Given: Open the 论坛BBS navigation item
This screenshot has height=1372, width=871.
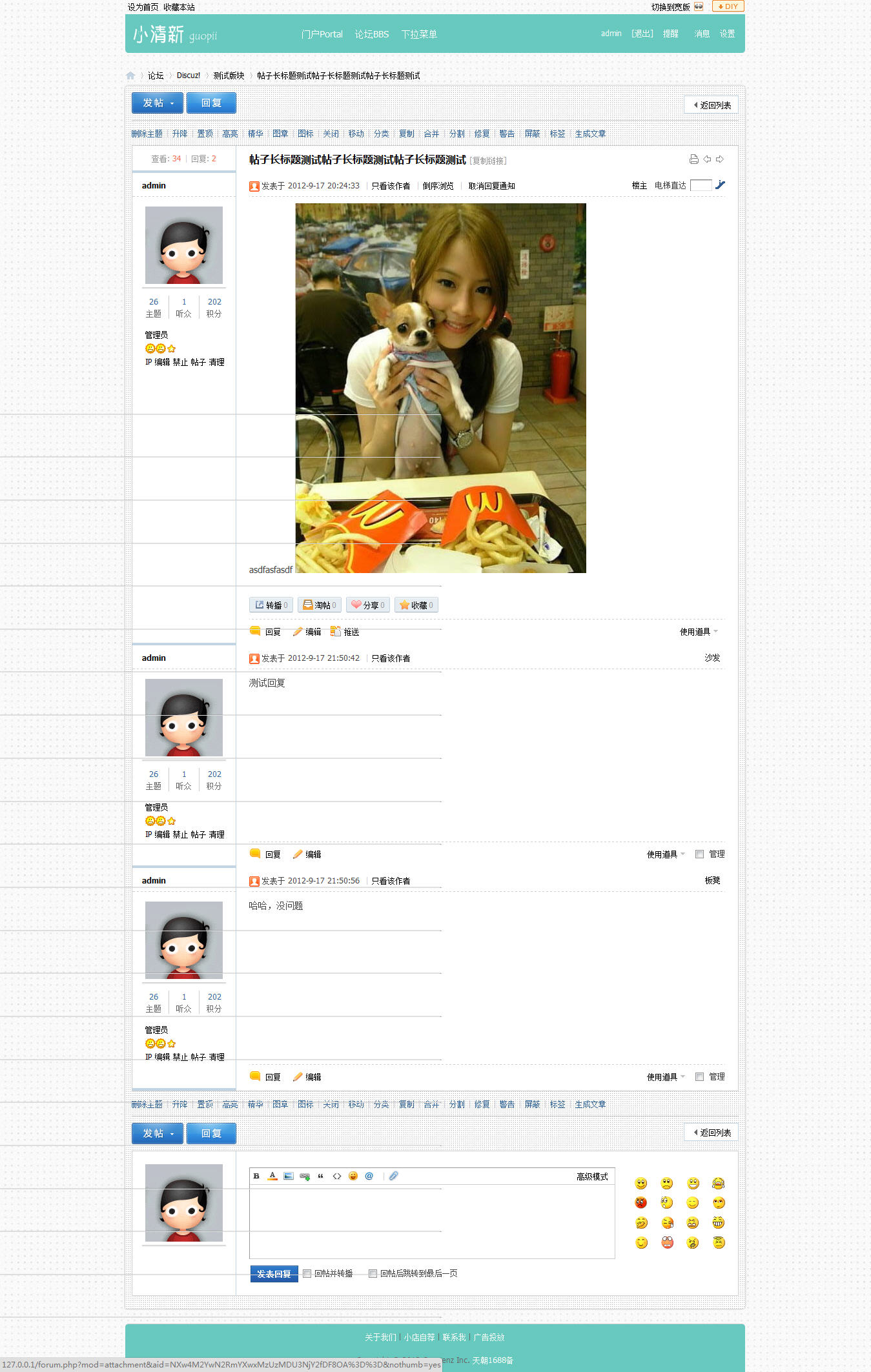Looking at the screenshot, I should (371, 34).
